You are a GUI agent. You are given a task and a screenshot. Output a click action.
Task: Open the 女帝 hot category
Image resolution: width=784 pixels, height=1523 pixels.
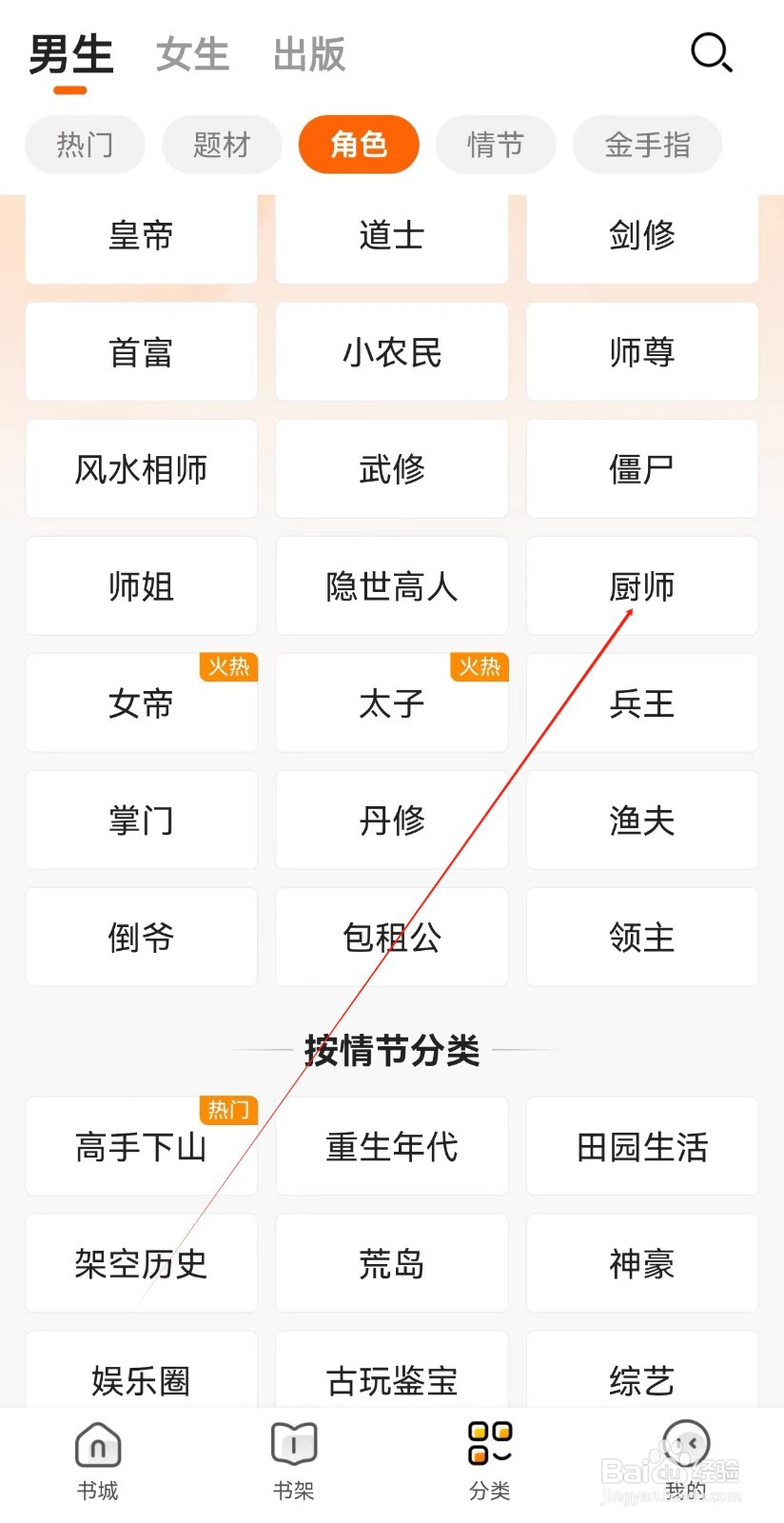[x=141, y=703]
